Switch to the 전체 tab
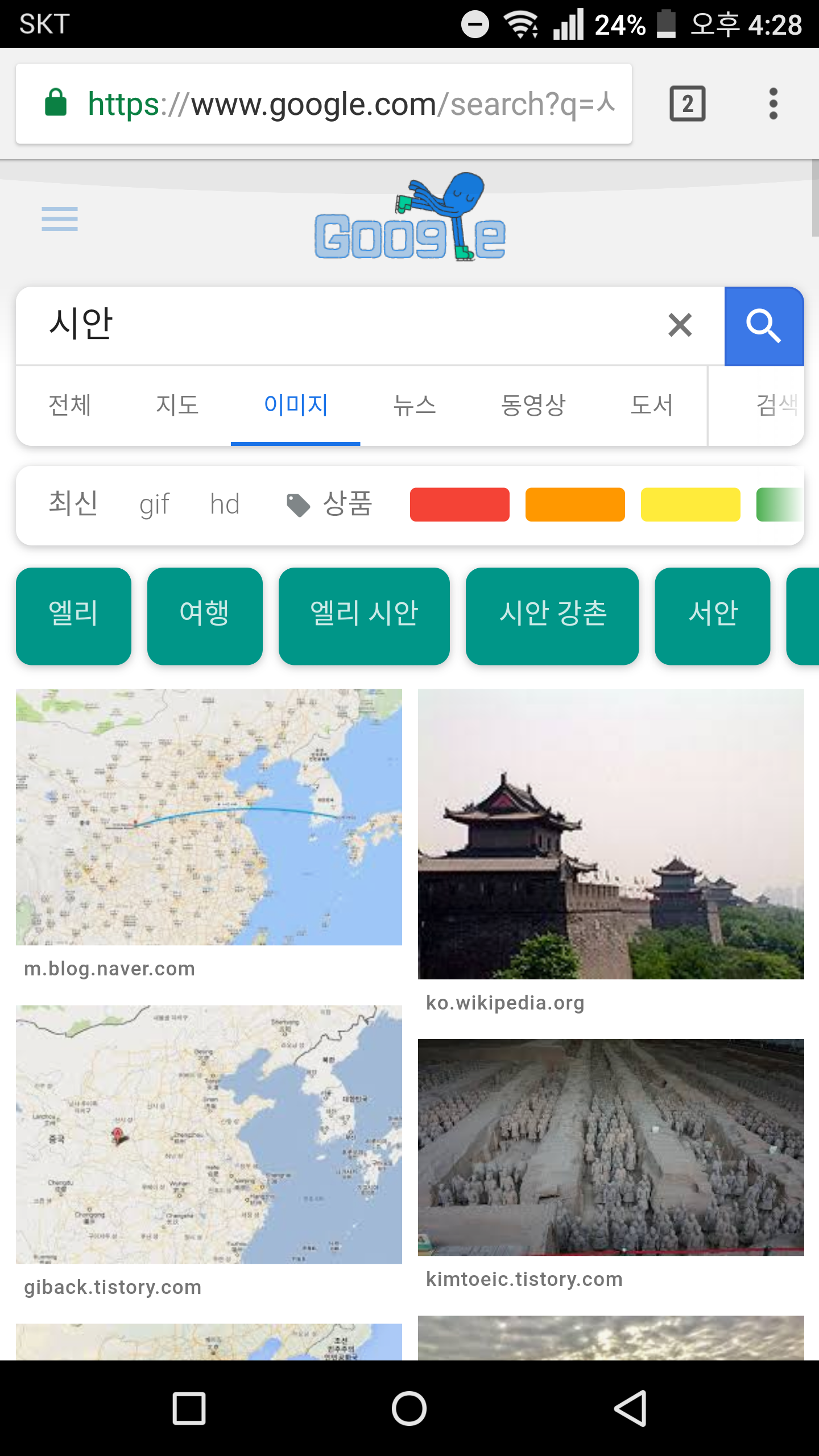The image size is (819, 1456). click(x=69, y=405)
